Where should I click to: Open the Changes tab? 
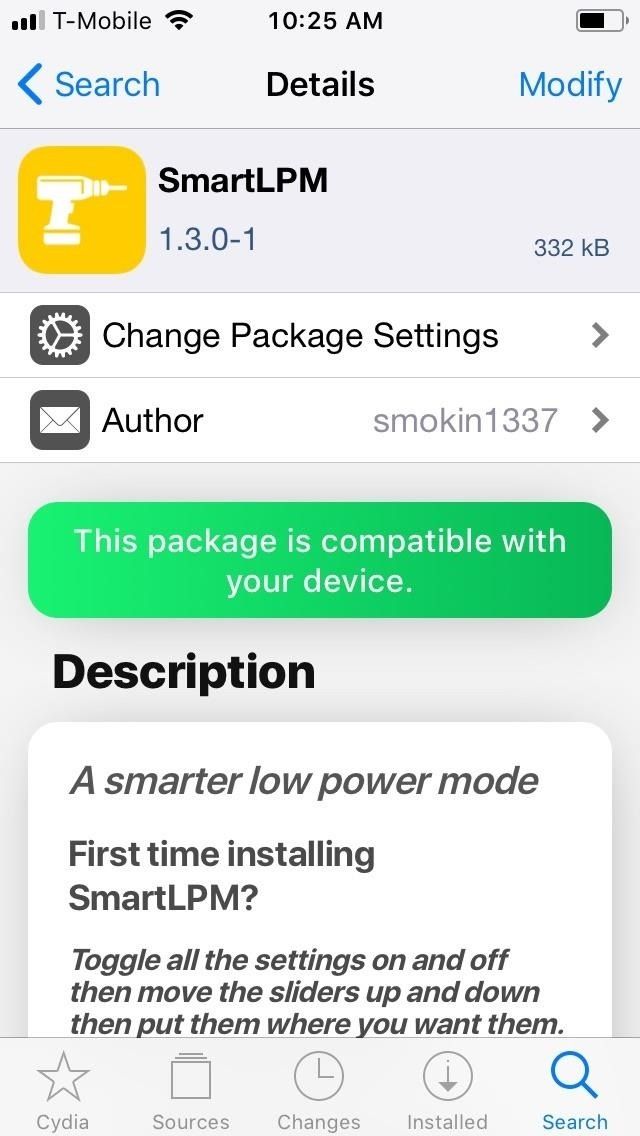pyautogui.click(x=319, y=1090)
